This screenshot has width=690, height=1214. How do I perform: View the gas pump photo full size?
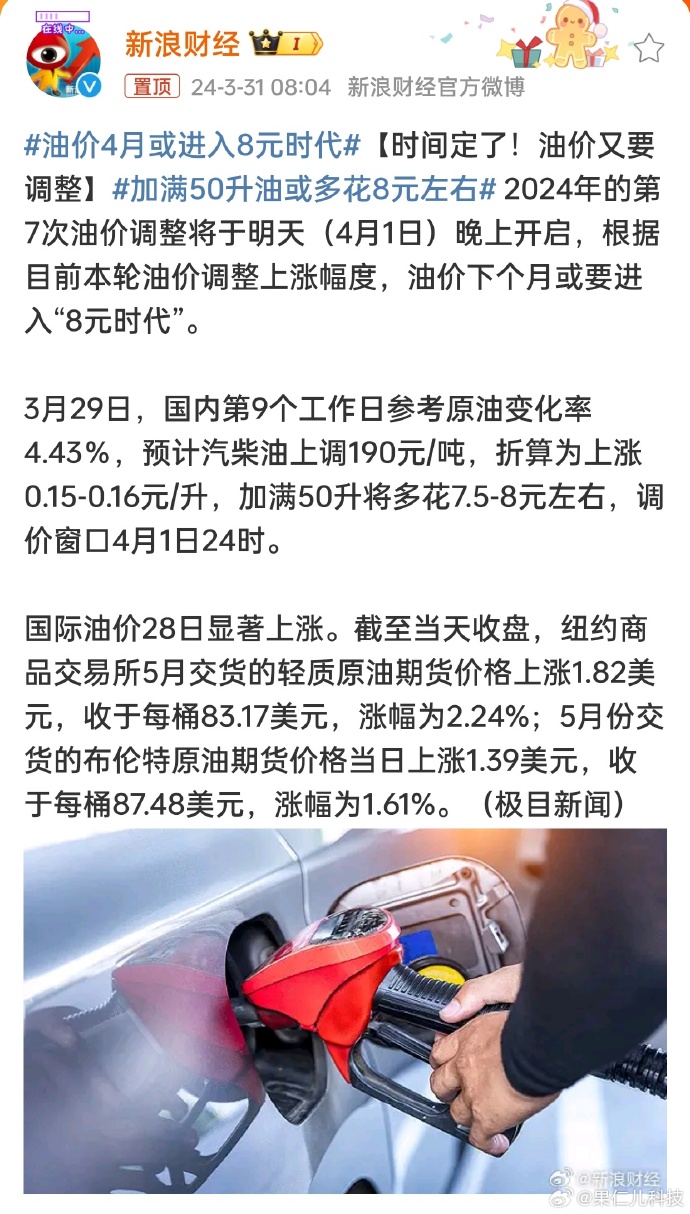pos(345,1010)
